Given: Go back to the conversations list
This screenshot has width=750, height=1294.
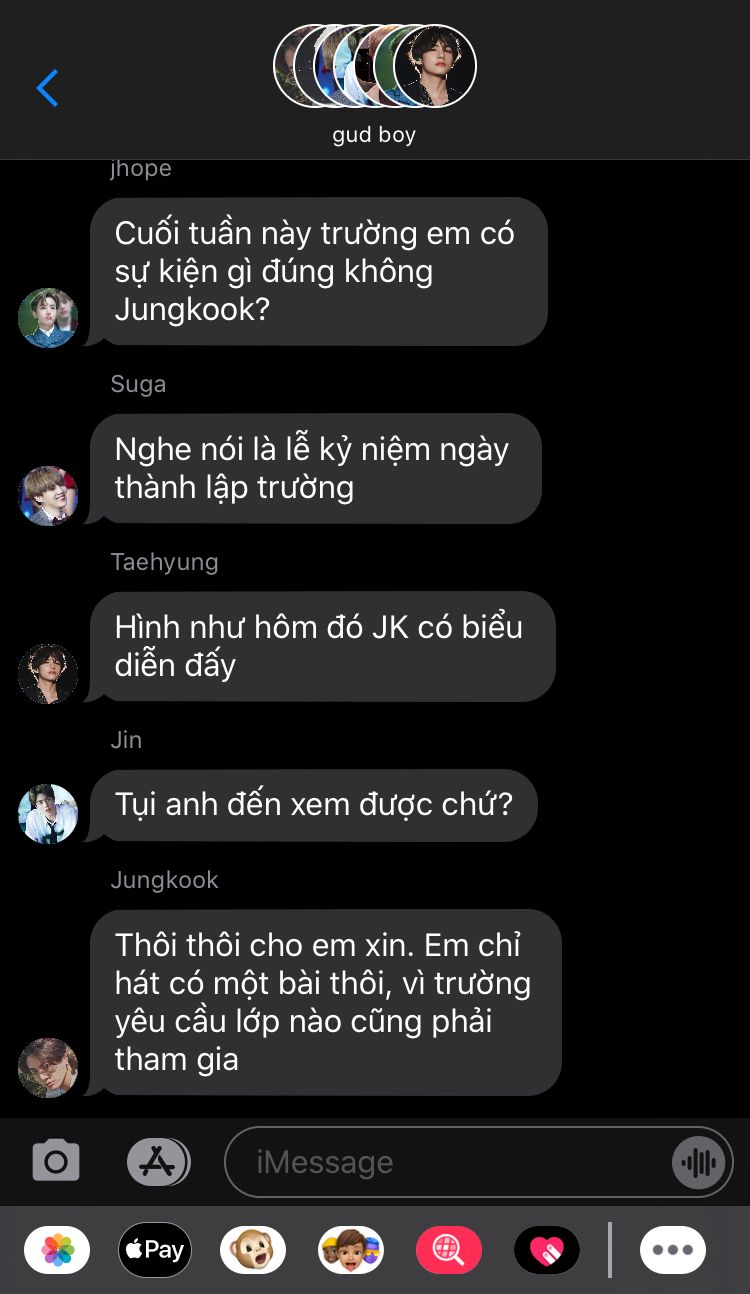Looking at the screenshot, I should pos(47,88).
